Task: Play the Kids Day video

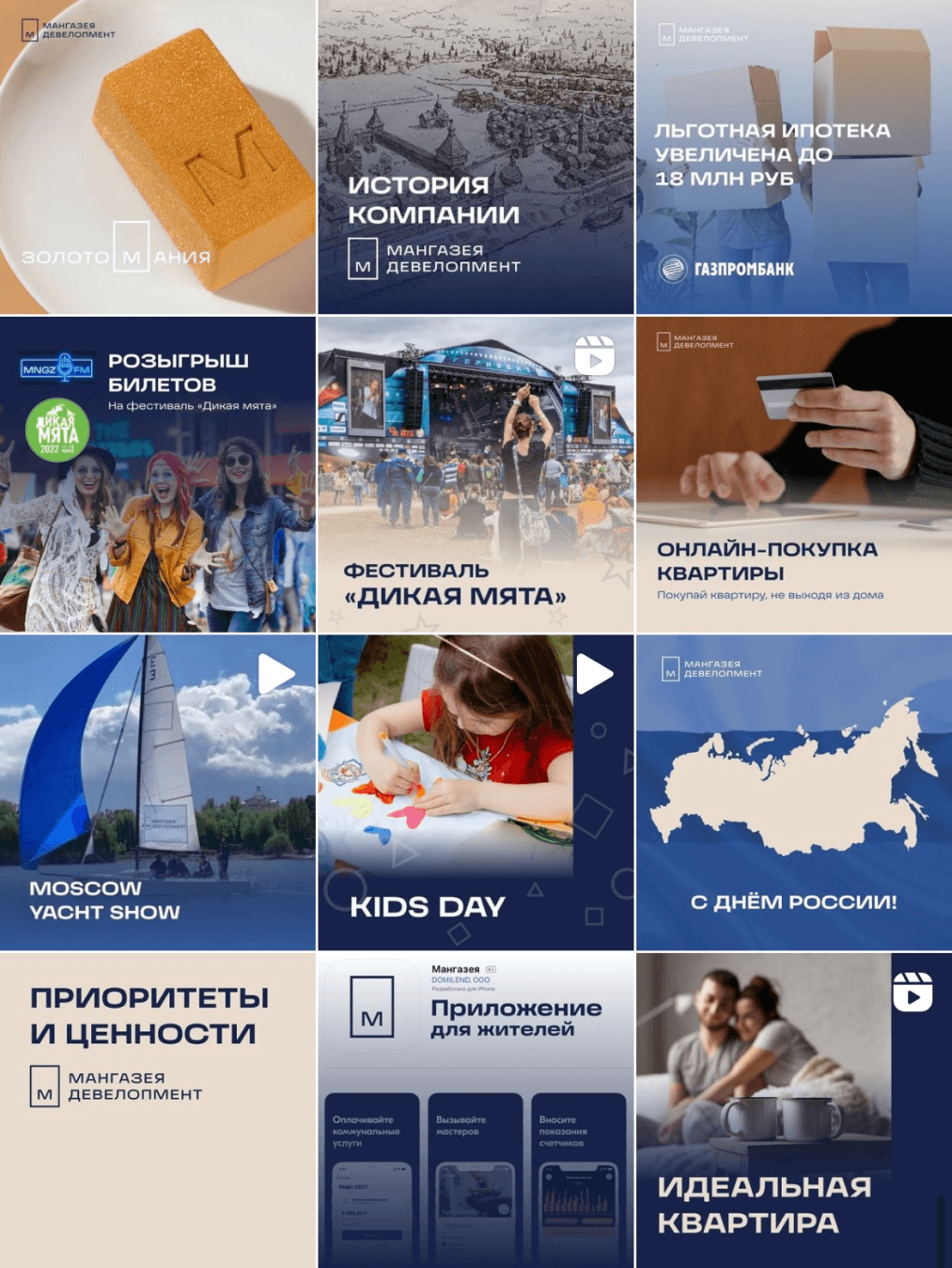Action: click(x=476, y=792)
